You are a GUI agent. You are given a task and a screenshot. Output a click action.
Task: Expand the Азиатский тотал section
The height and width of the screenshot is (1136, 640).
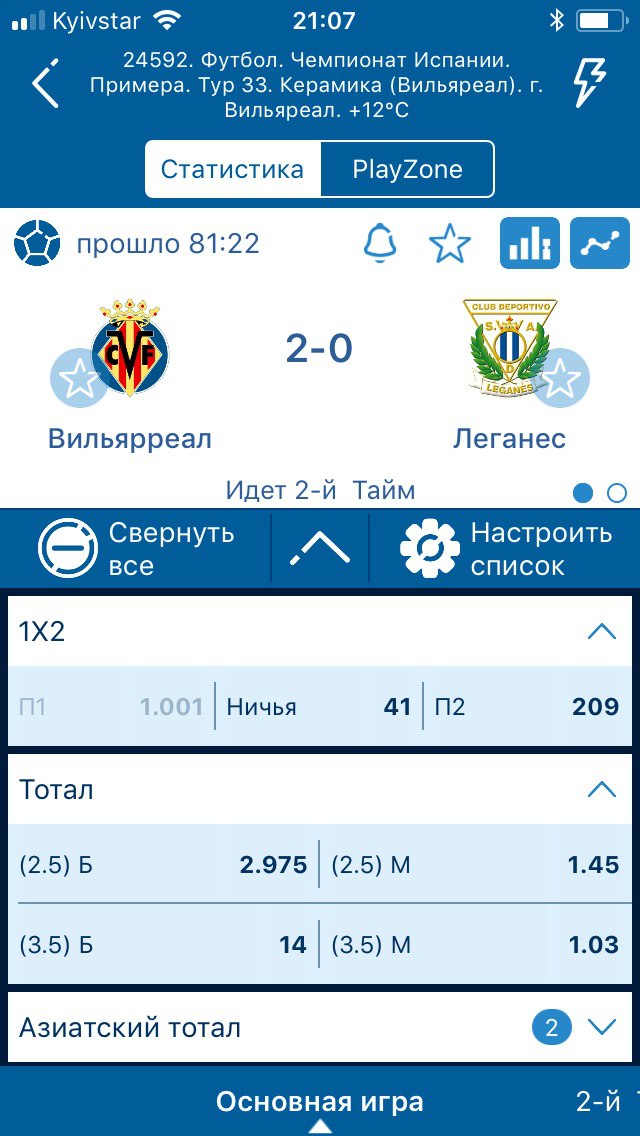[601, 1027]
